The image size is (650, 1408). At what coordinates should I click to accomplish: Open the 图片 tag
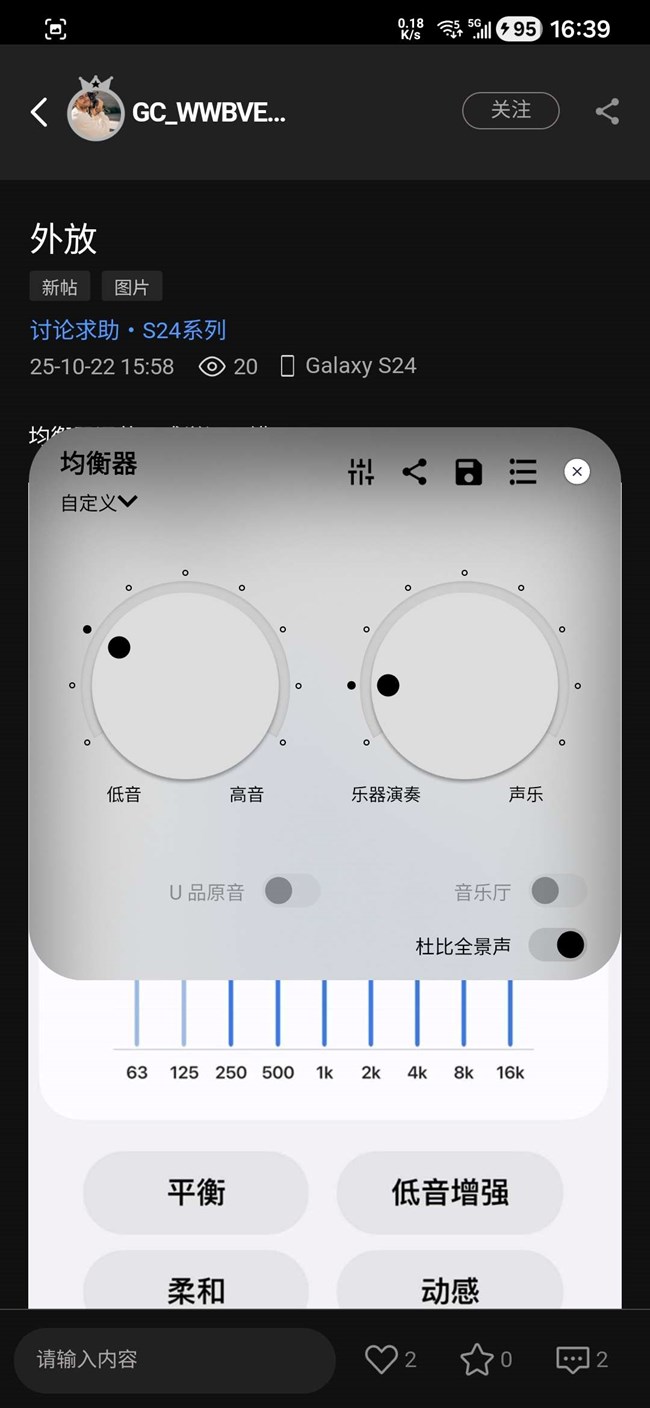tap(132, 287)
